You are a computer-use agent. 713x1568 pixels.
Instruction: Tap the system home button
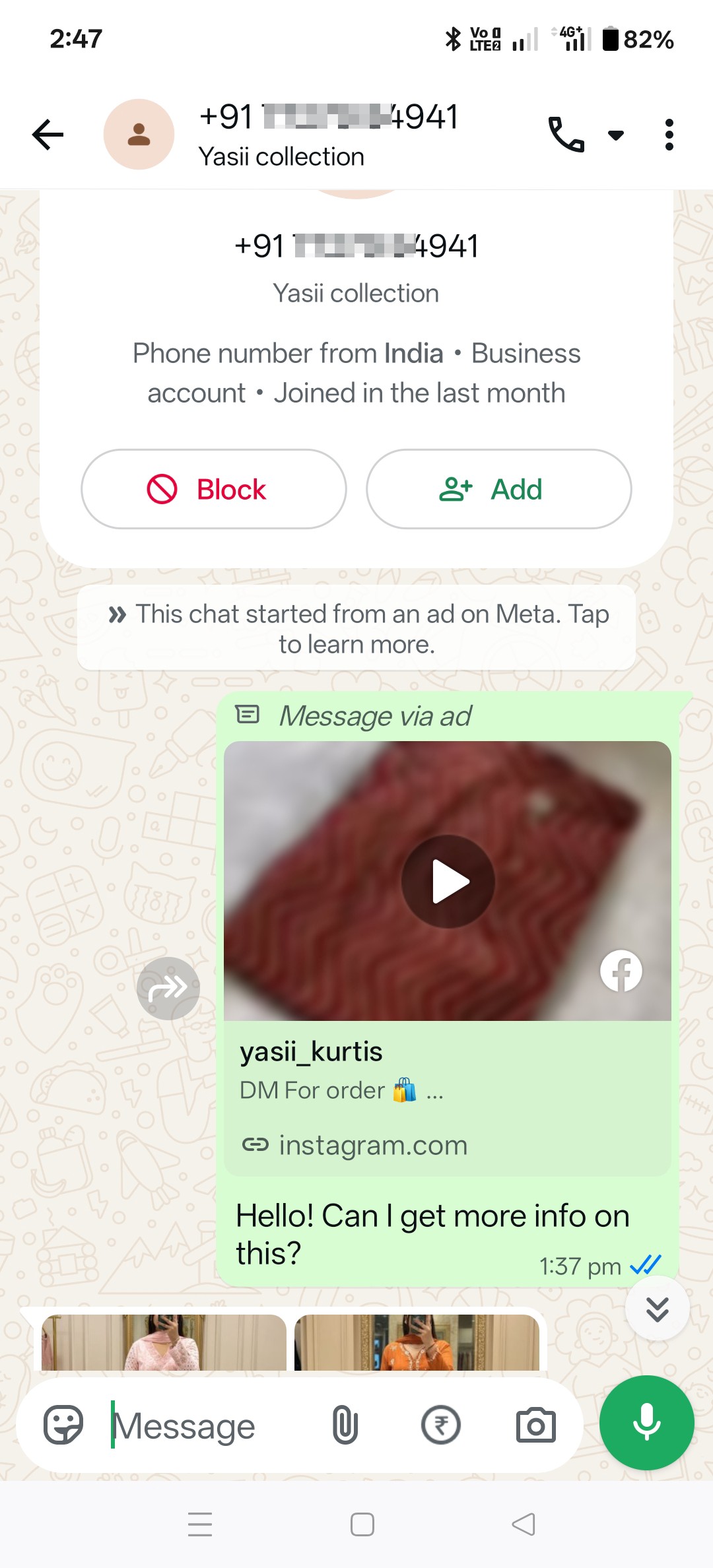pos(362,1524)
